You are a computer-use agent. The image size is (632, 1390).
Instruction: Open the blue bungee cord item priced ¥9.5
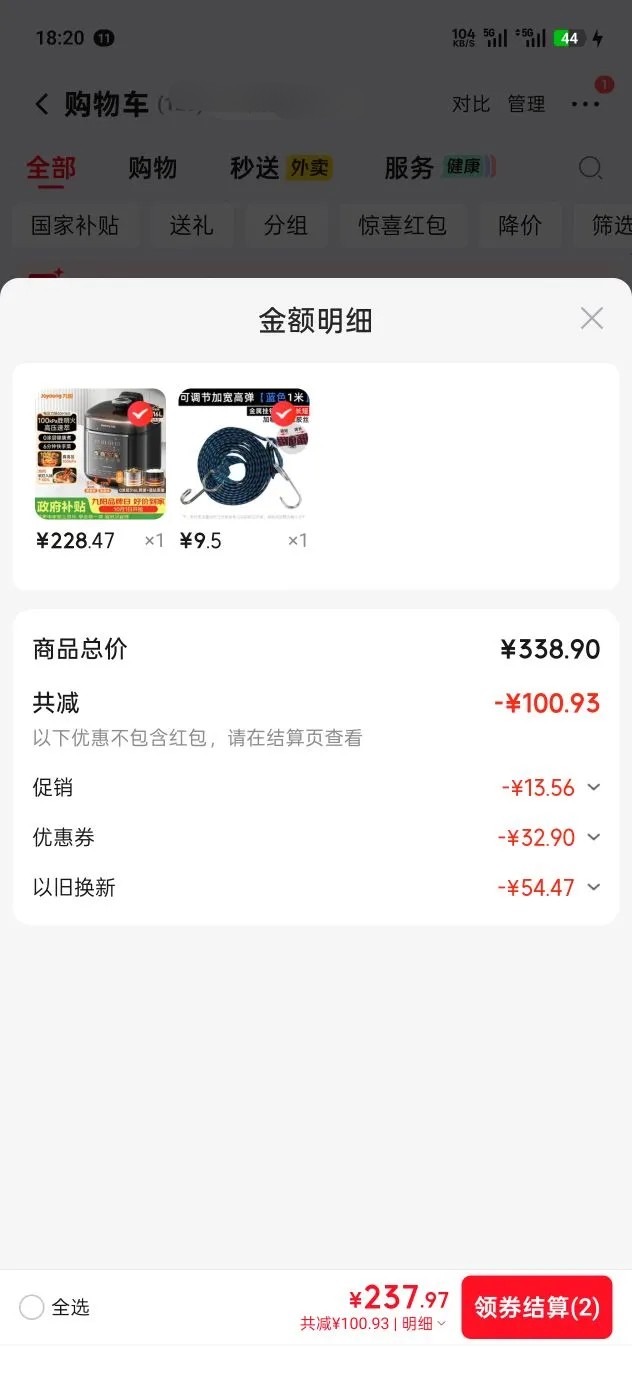click(244, 454)
